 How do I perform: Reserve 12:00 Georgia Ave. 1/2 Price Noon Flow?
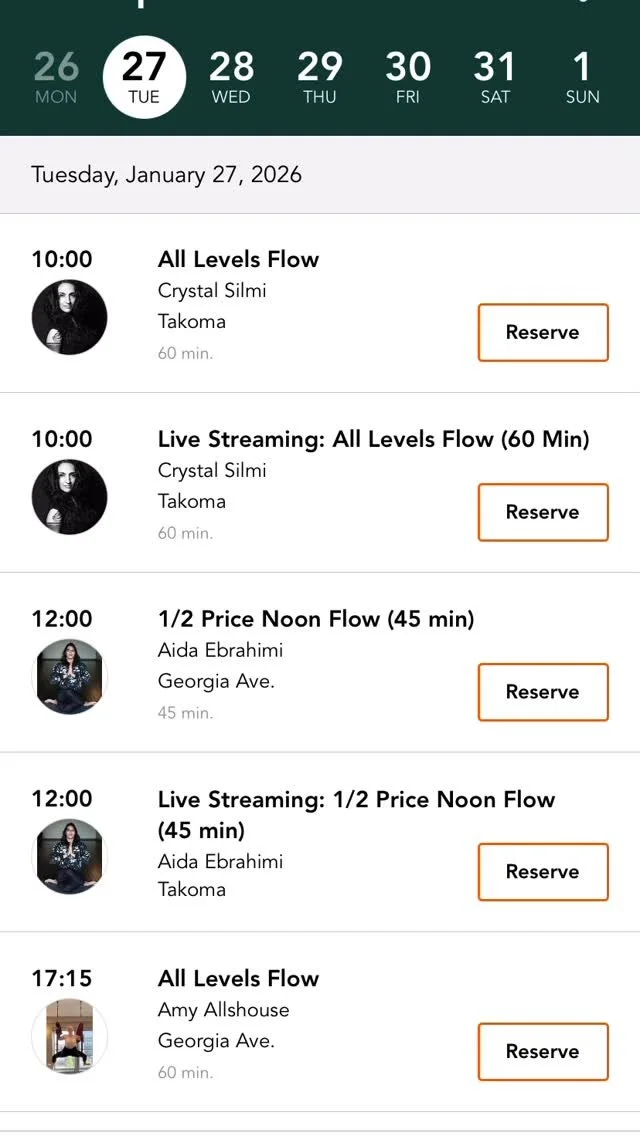543,692
